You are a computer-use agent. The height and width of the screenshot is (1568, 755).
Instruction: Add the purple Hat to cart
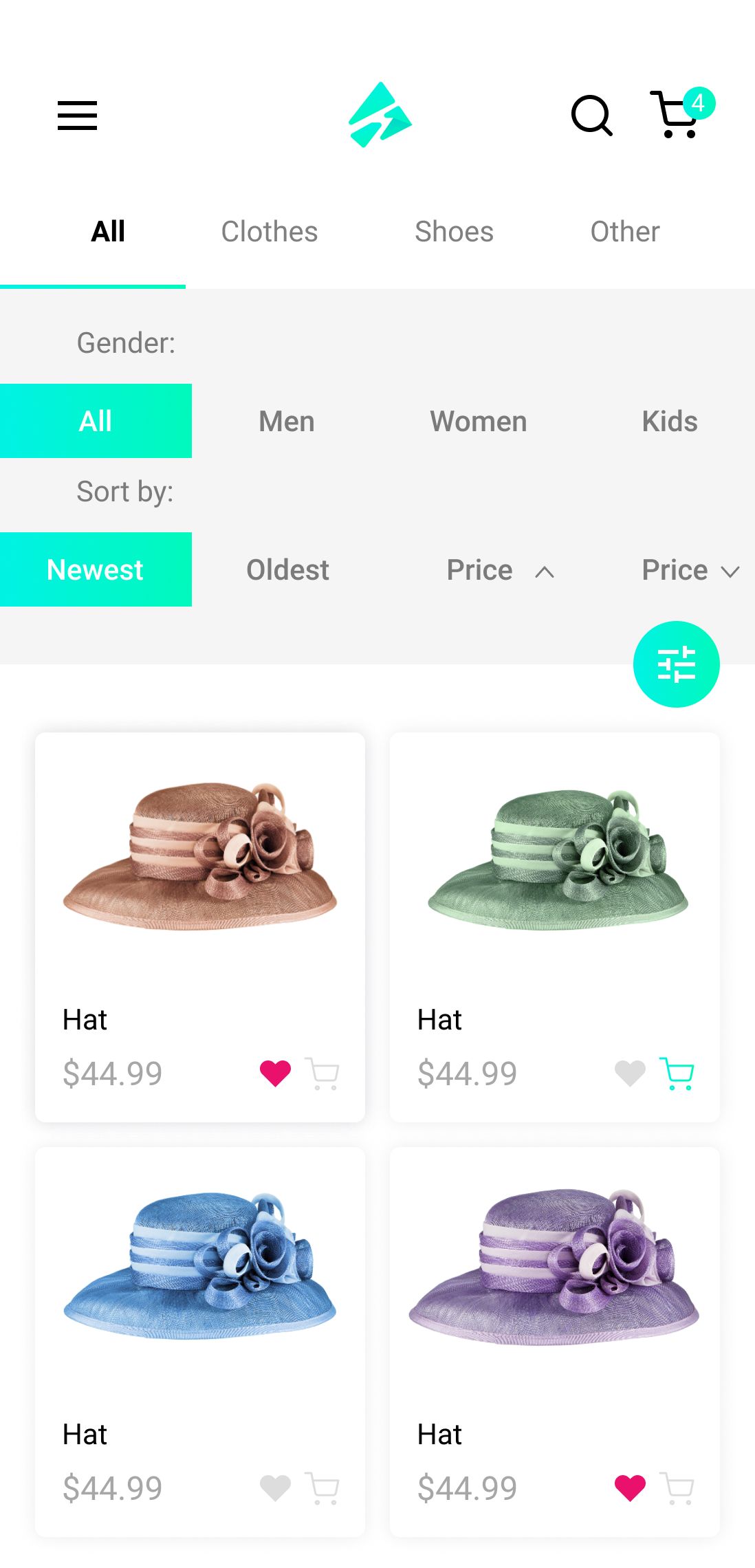click(x=677, y=1488)
